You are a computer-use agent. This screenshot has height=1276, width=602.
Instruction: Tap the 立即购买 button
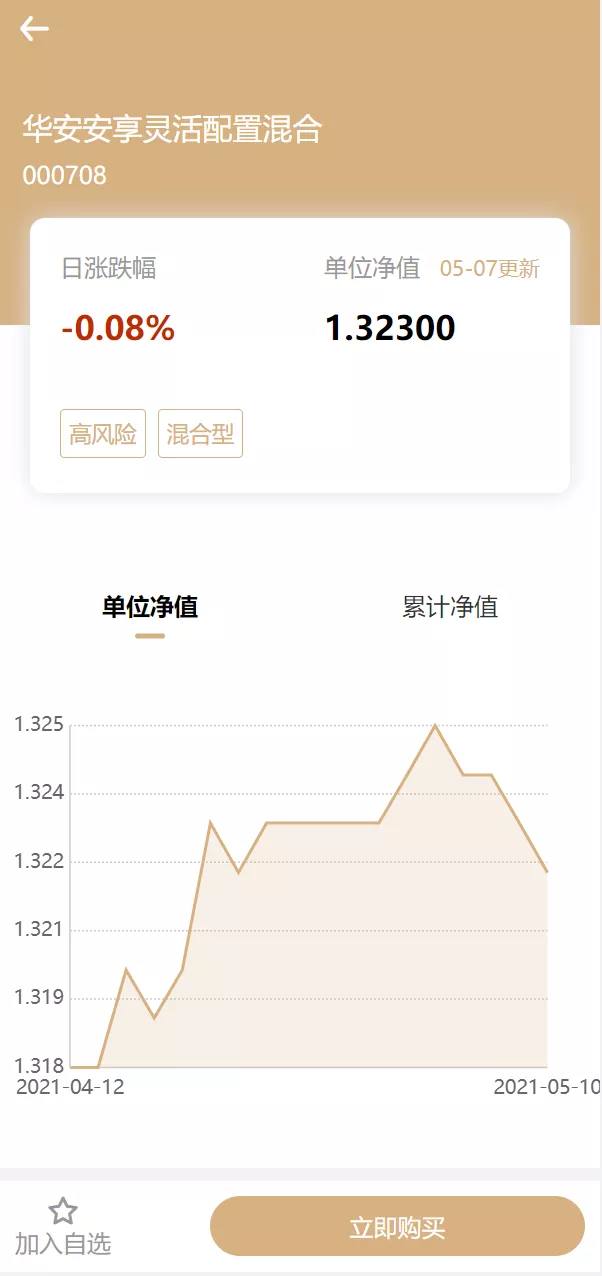[397, 1226]
